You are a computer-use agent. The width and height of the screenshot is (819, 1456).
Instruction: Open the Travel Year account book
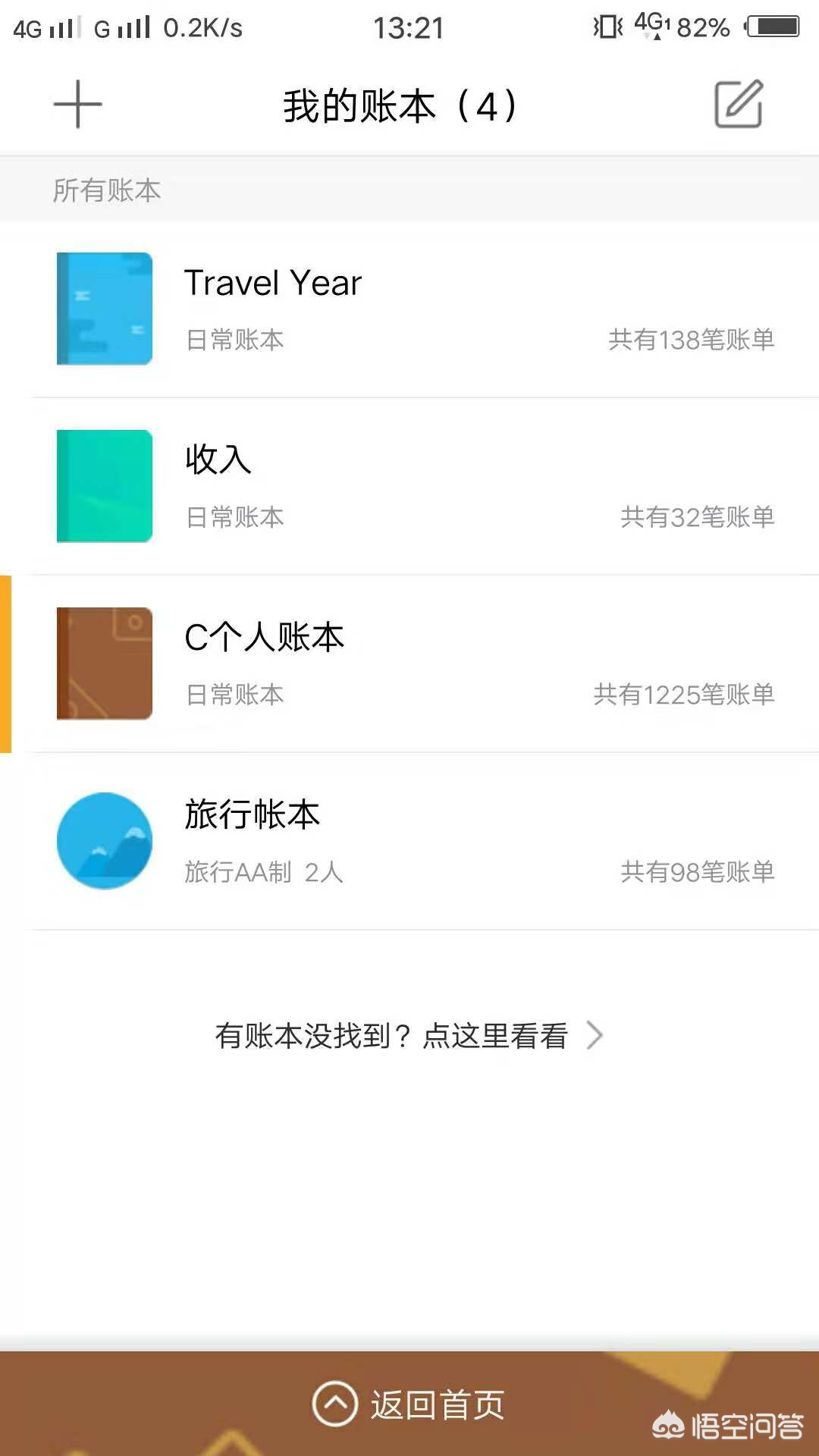(x=409, y=309)
